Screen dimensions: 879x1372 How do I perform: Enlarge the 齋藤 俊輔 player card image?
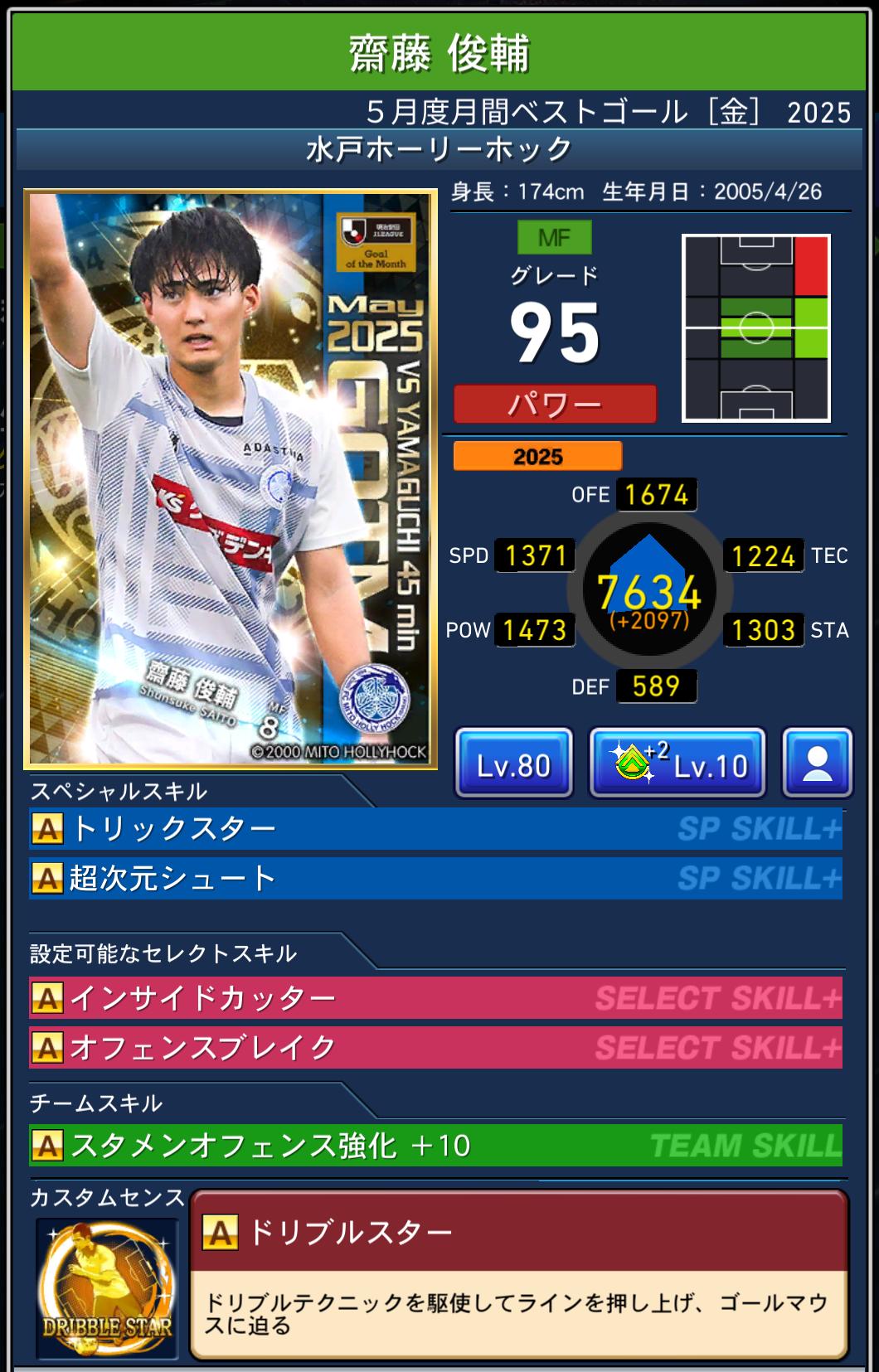click(230, 479)
